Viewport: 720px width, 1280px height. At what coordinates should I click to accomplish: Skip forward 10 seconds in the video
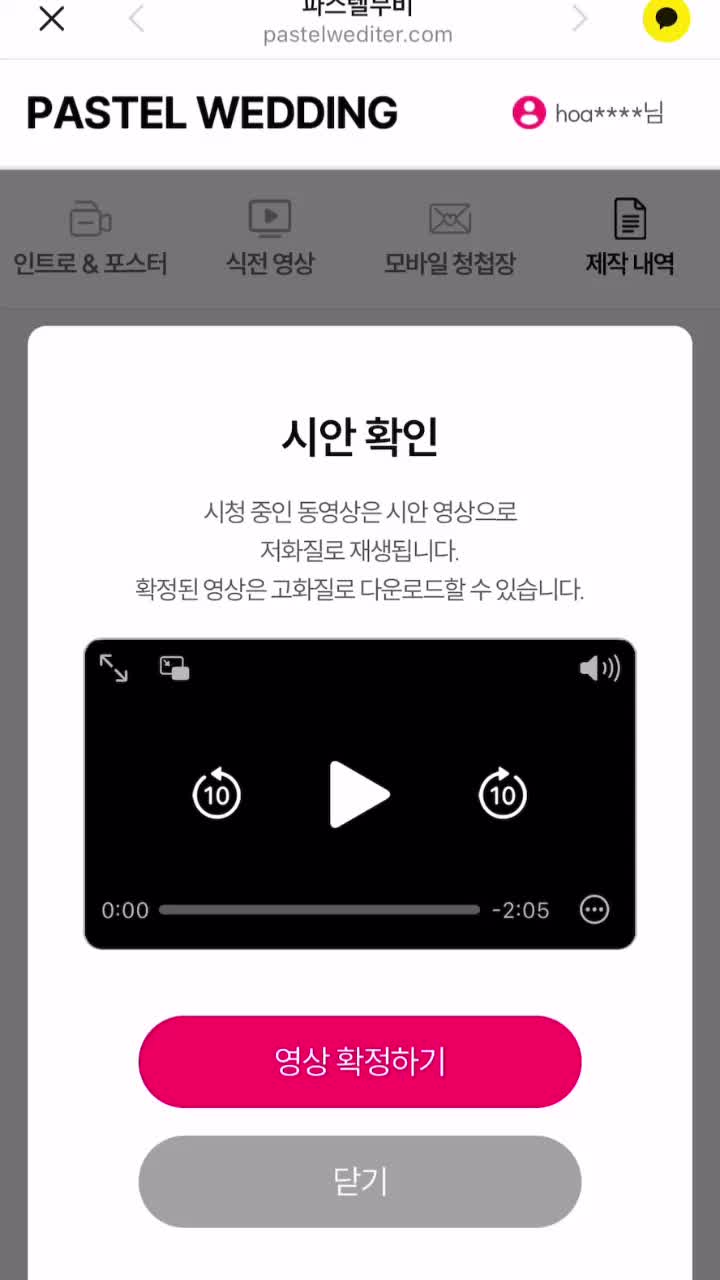pos(503,794)
